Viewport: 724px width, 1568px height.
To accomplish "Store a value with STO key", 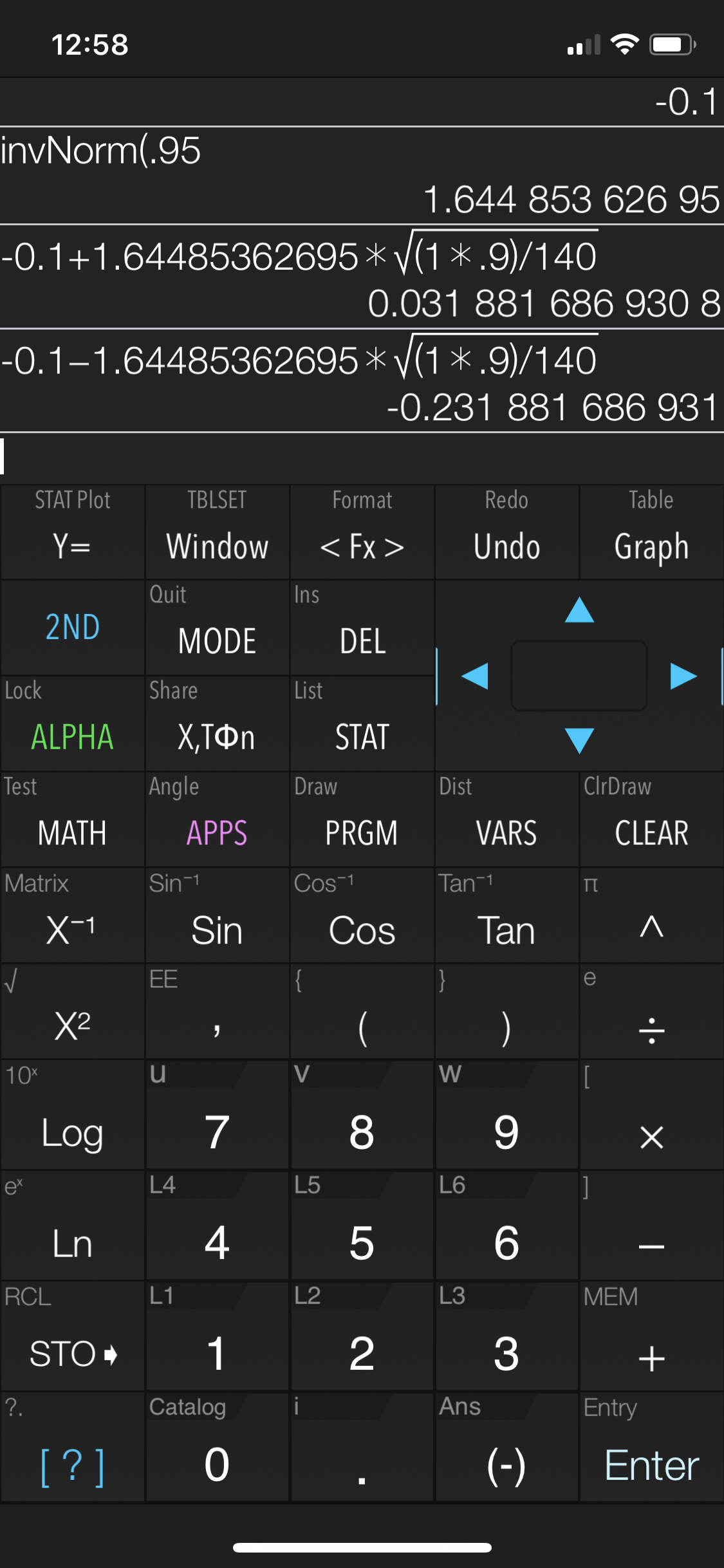I will tap(72, 1353).
